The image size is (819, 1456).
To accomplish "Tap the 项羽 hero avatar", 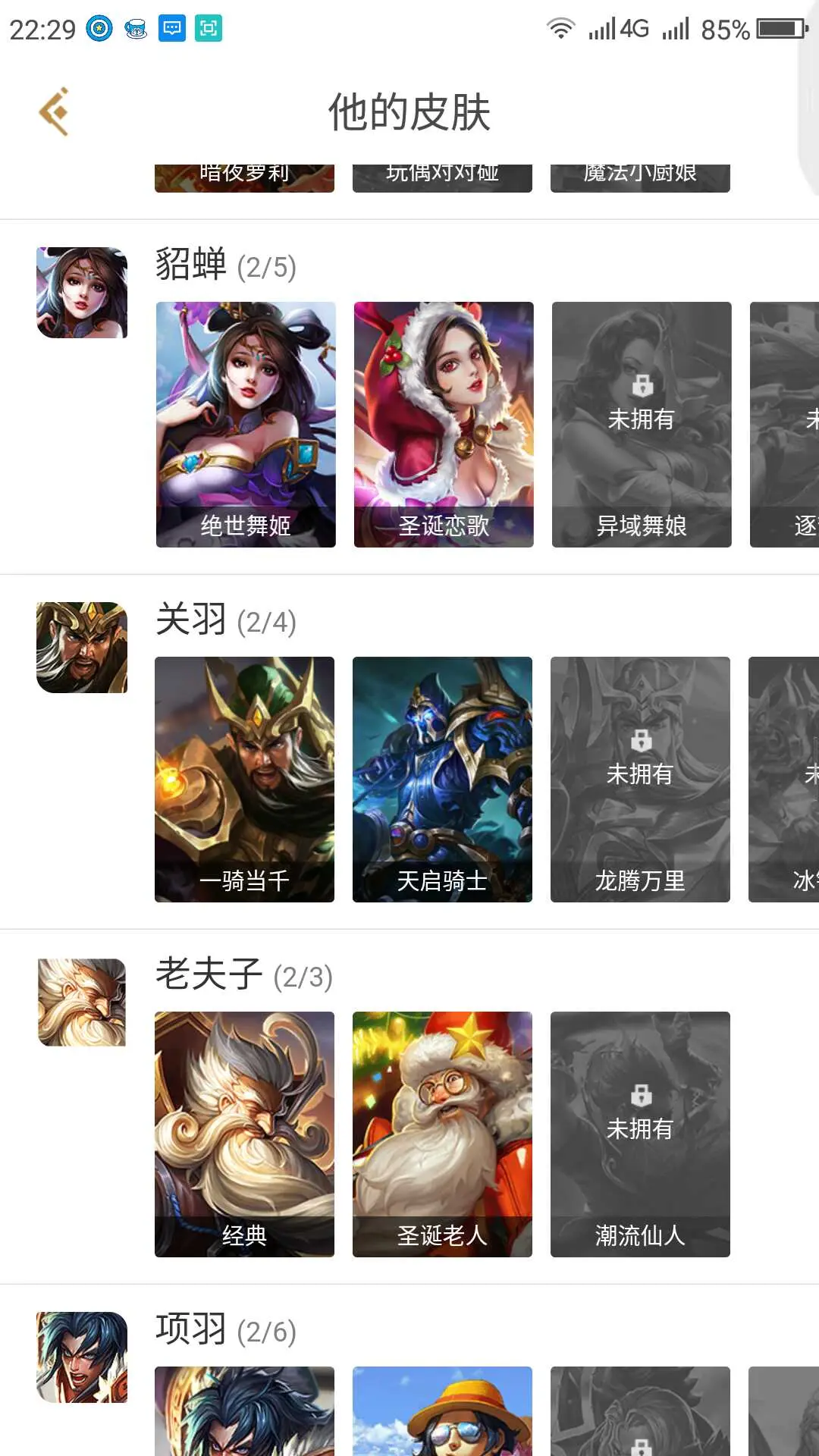I will pyautogui.click(x=82, y=1357).
